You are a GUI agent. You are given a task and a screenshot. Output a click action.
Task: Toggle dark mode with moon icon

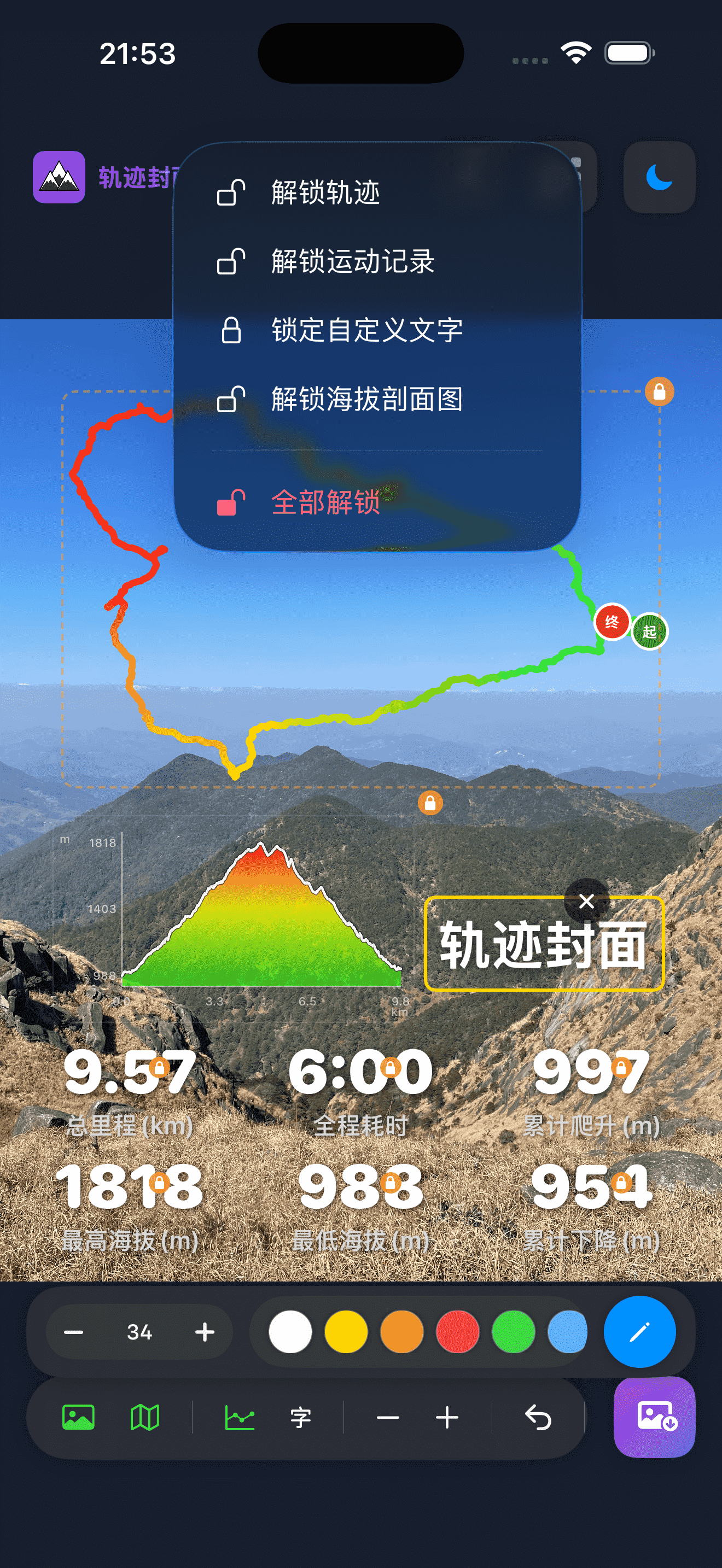659,177
